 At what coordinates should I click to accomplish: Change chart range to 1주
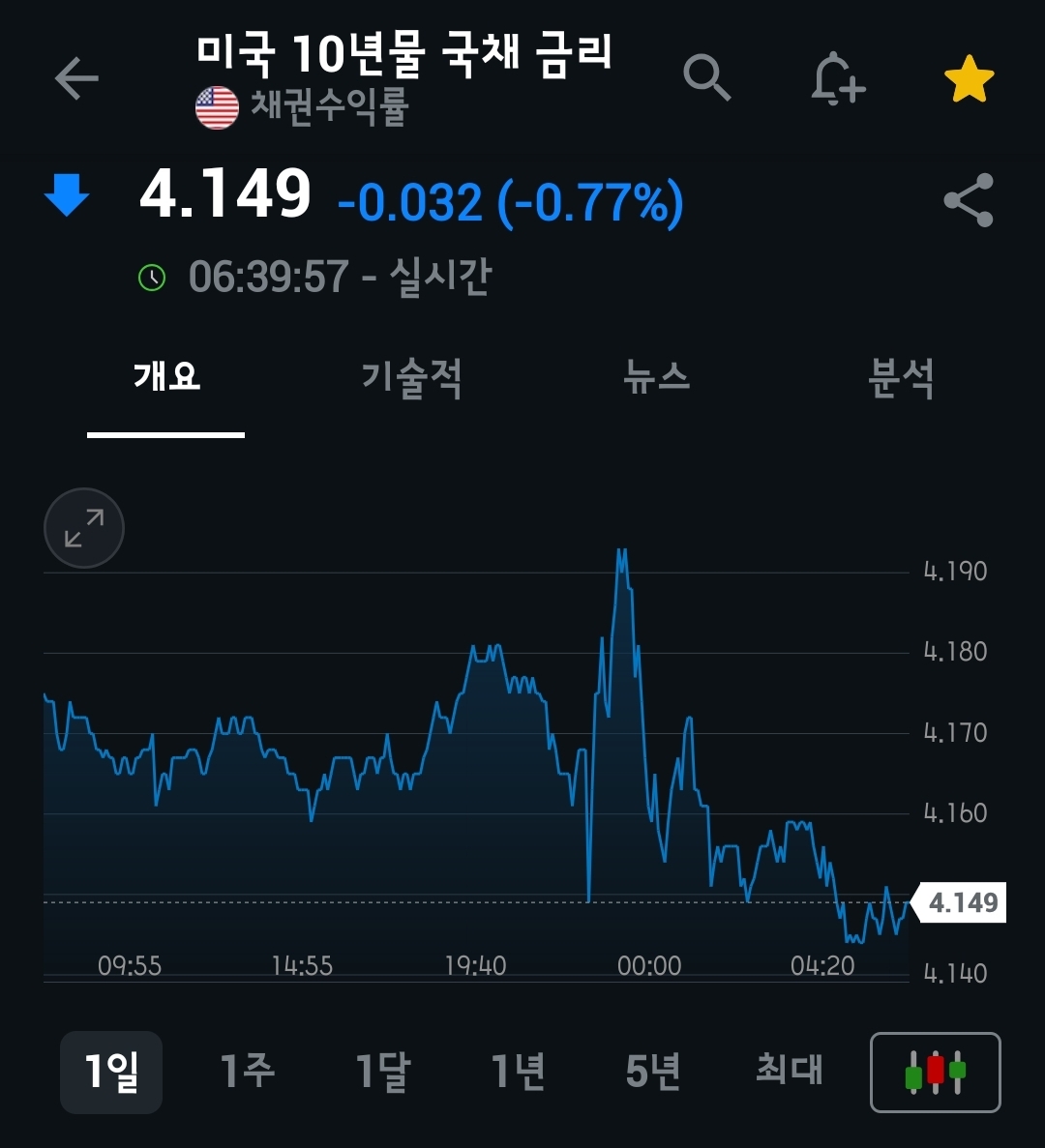point(247,1072)
